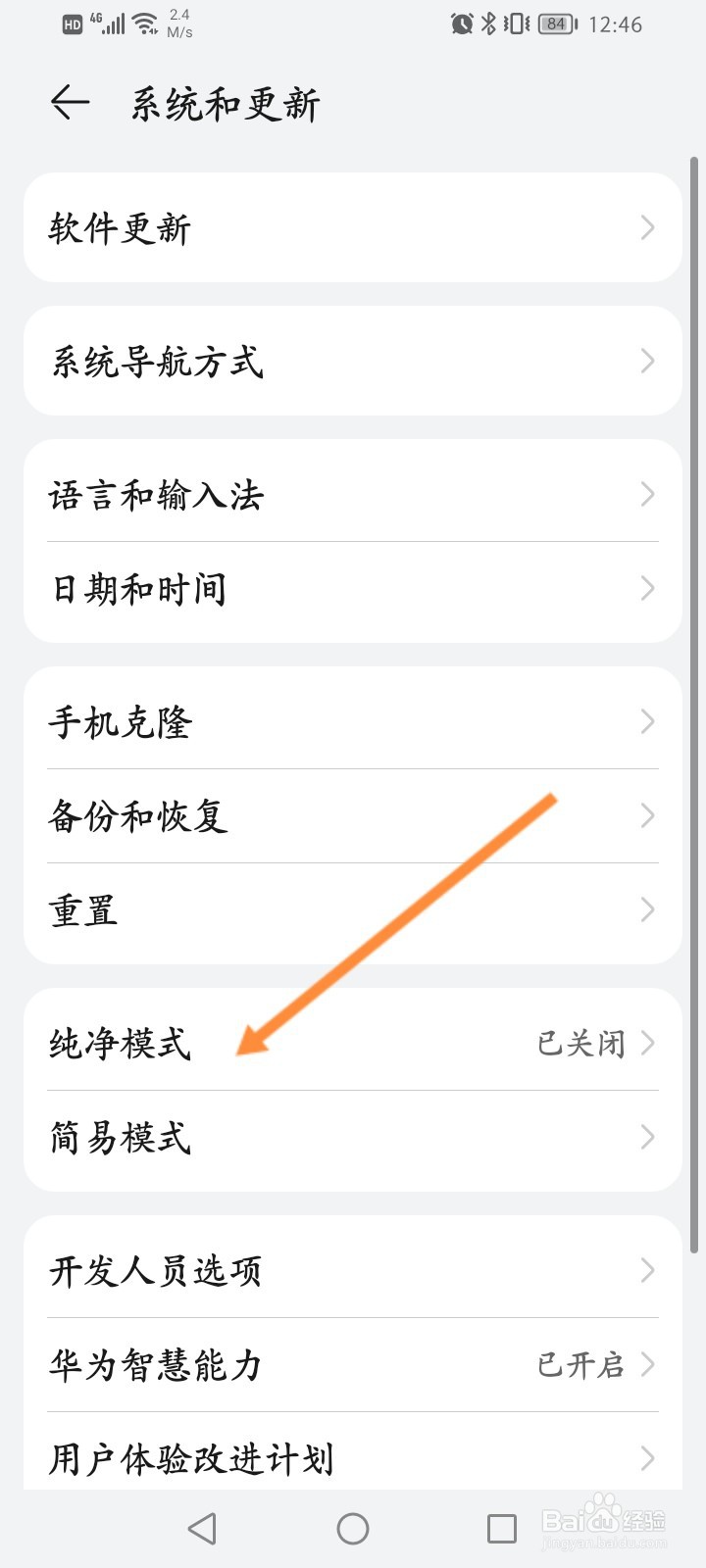Tap the chevron next to 重置
This screenshot has width=706, height=1568.
point(646,909)
